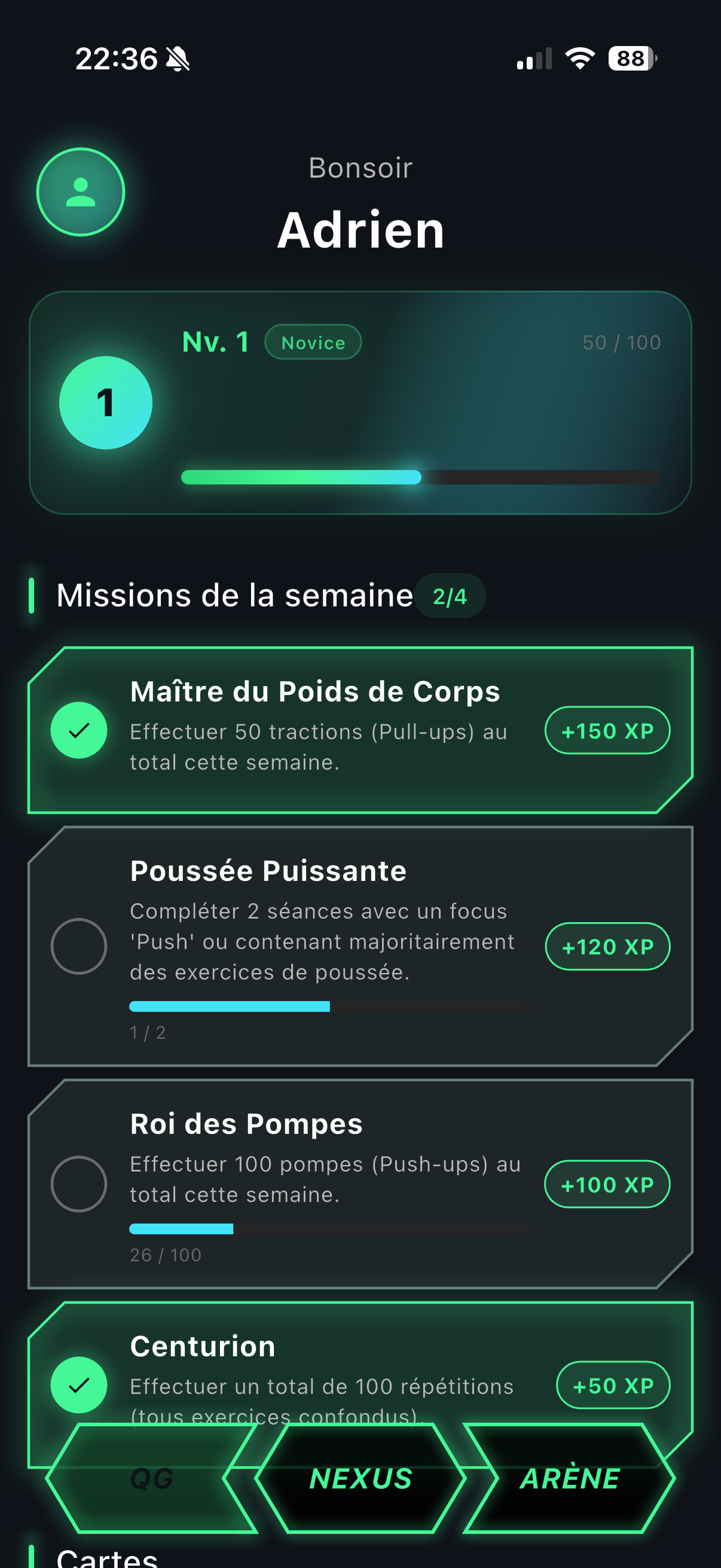Switch to the ARÈNE tab

[x=570, y=1478]
